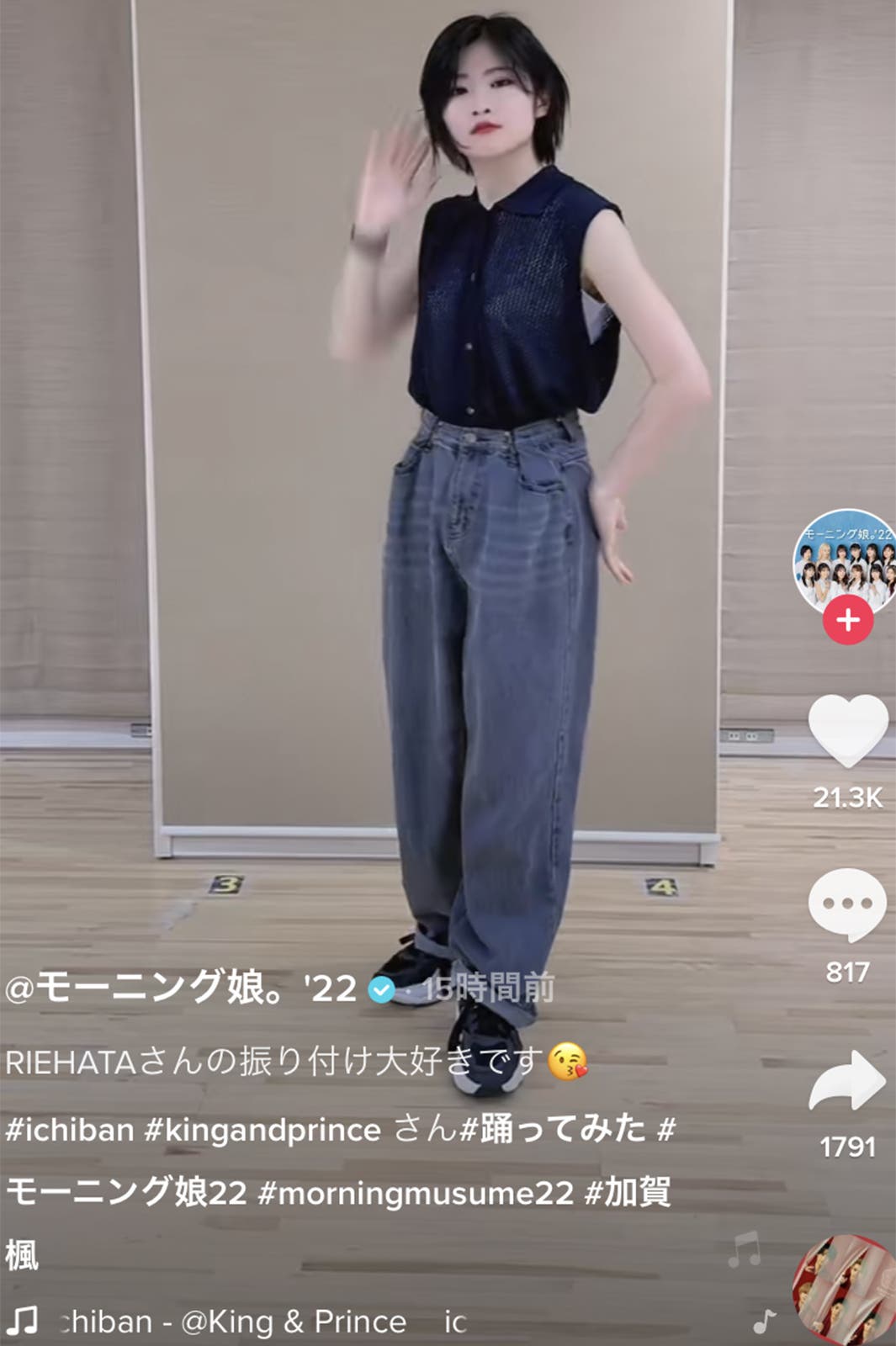896x1346 pixels.
Task: Open the #ichiban hashtag
Action: coord(69,1130)
